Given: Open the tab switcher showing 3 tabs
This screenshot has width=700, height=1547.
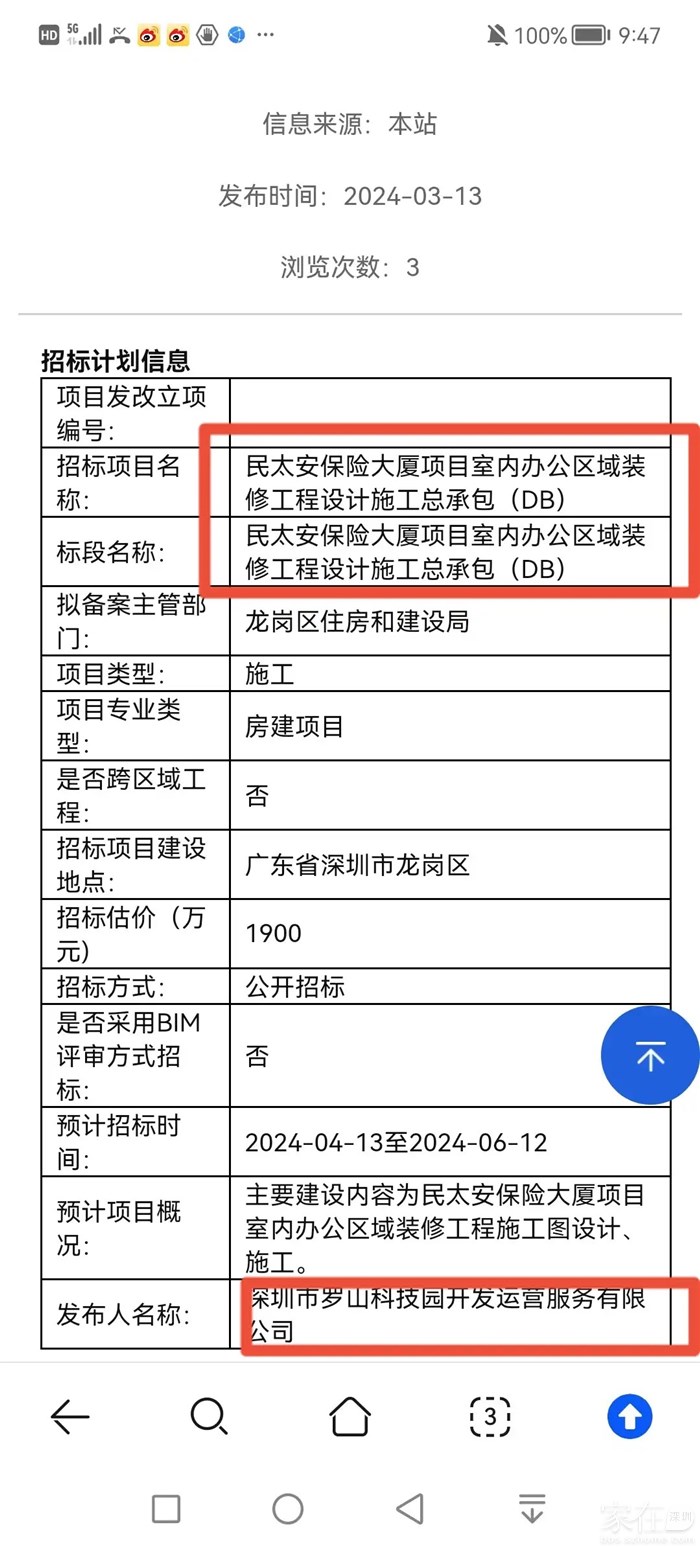Looking at the screenshot, I should pyautogui.click(x=490, y=1416).
